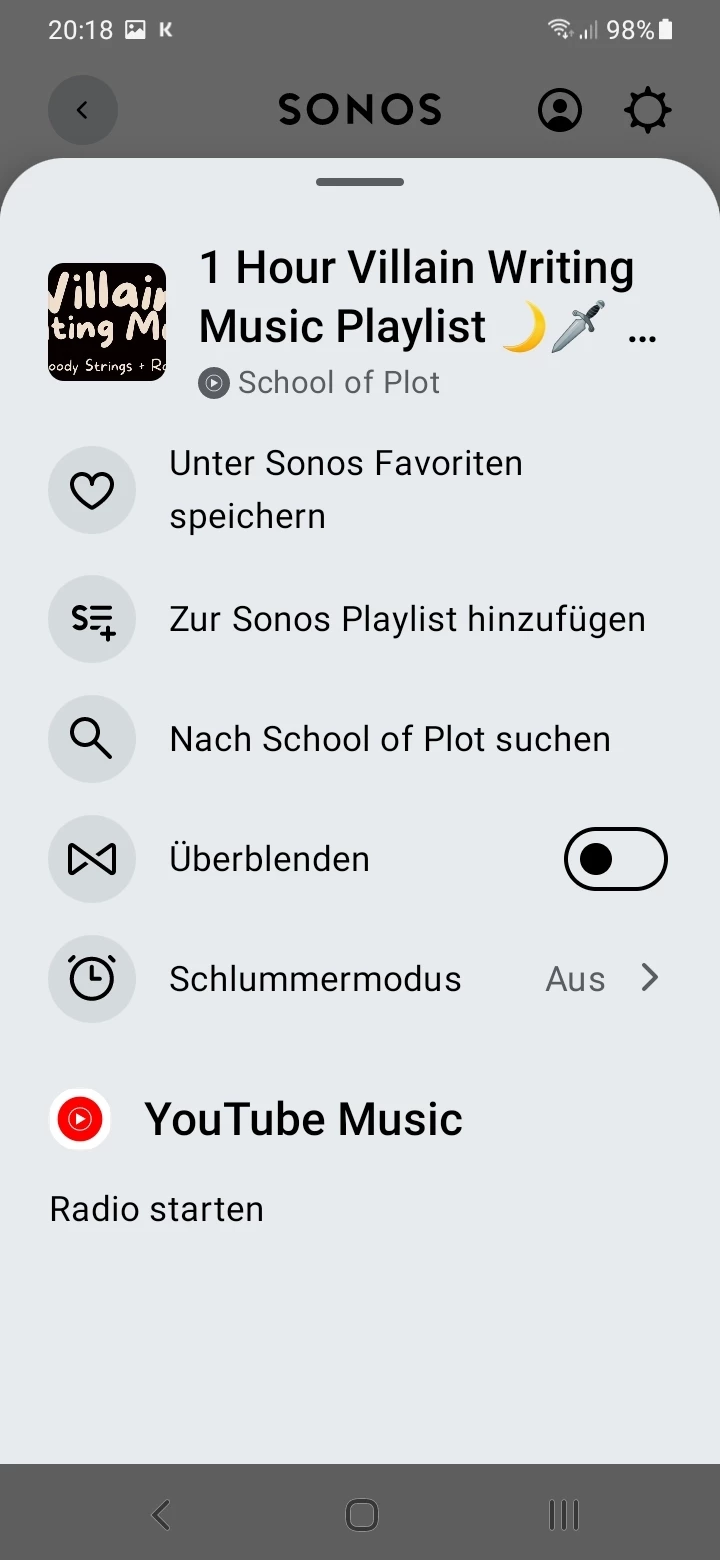Screen dimensions: 720x1560
Task: Open the system recent apps view
Action: (564, 1515)
